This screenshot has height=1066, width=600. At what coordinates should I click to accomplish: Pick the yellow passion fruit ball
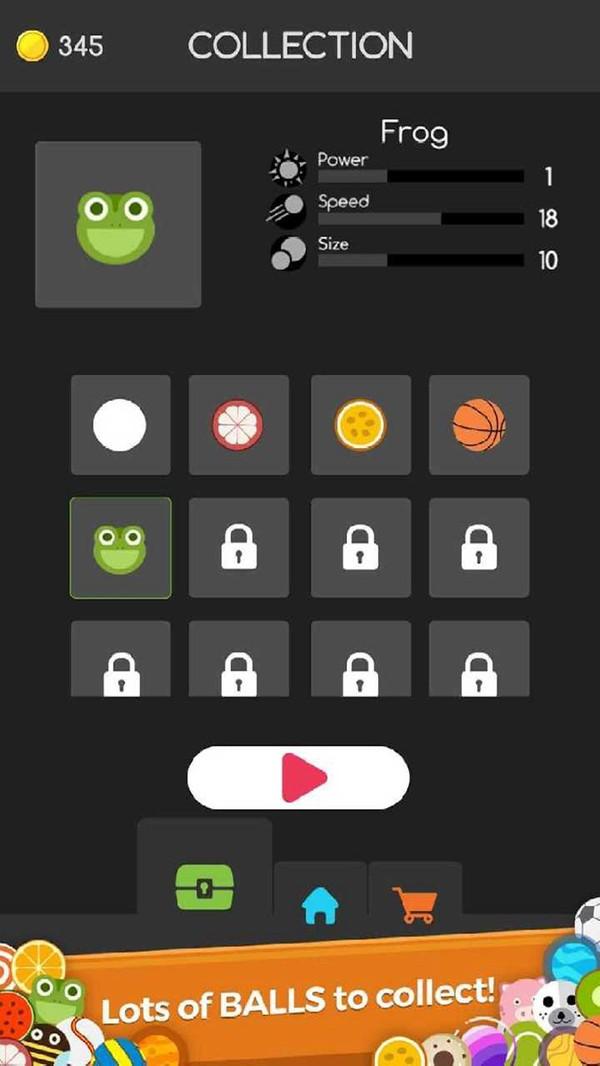tap(360, 425)
